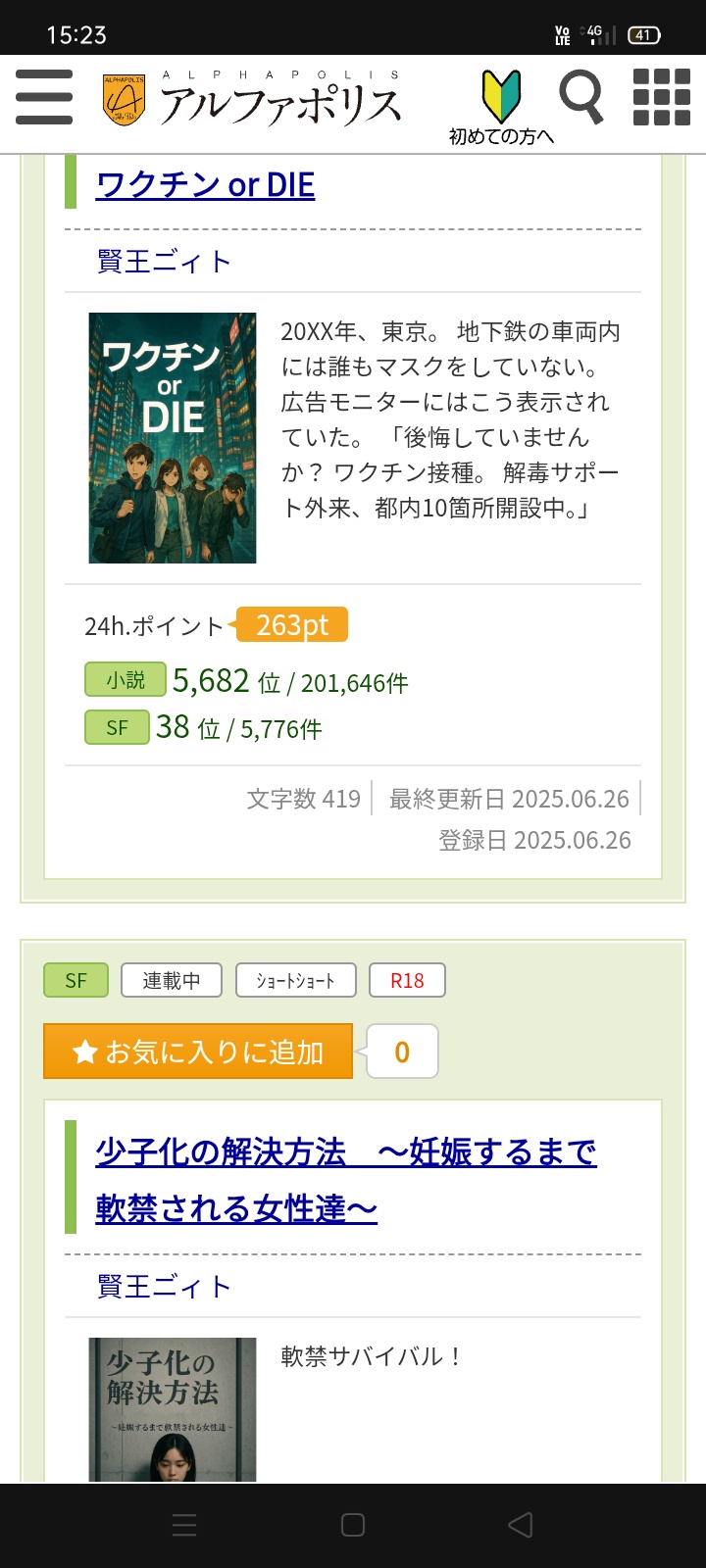Go to the アルファポリス home page

pyautogui.click(x=253, y=101)
